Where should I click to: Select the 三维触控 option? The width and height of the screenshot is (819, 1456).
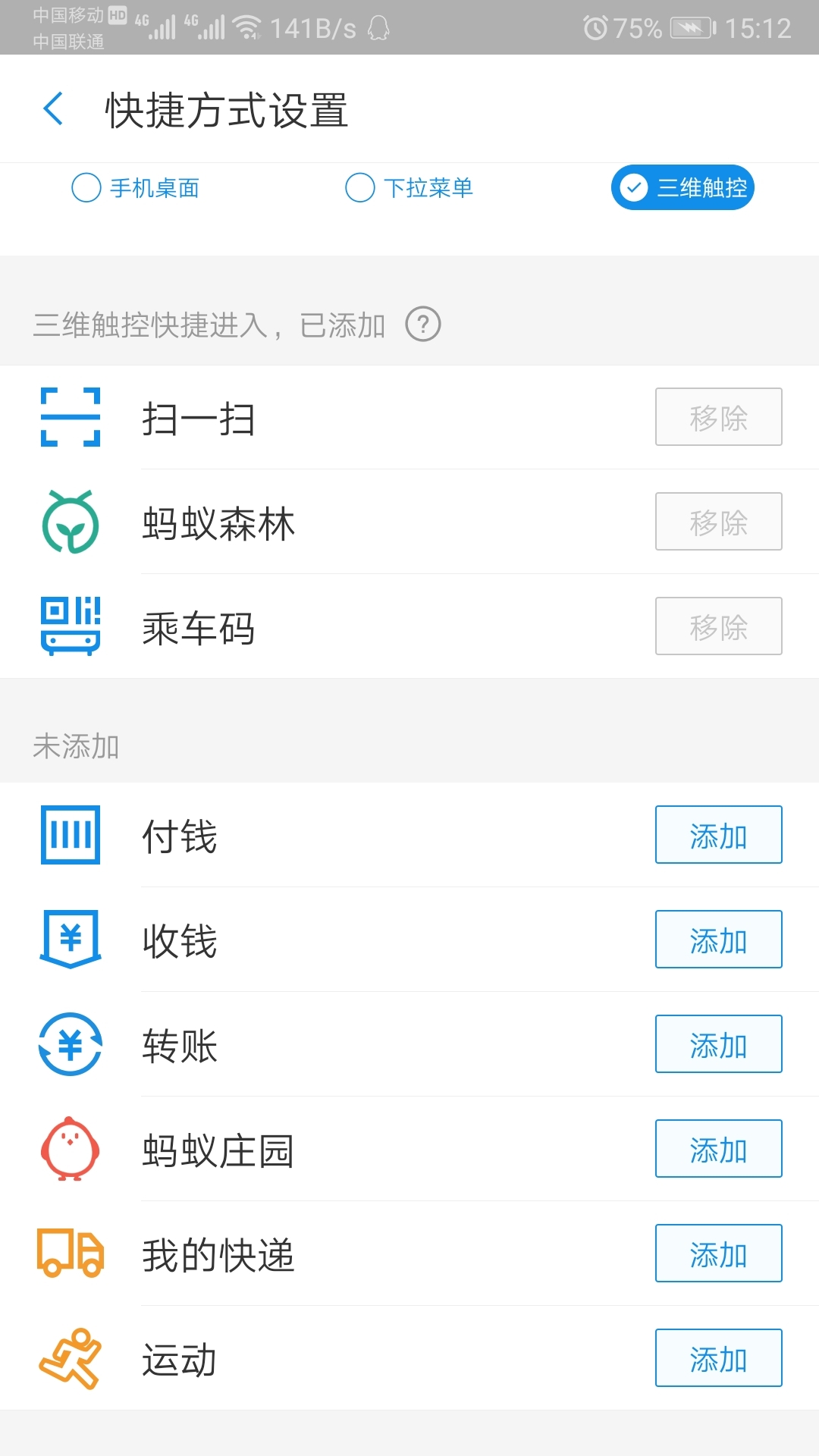[681, 187]
